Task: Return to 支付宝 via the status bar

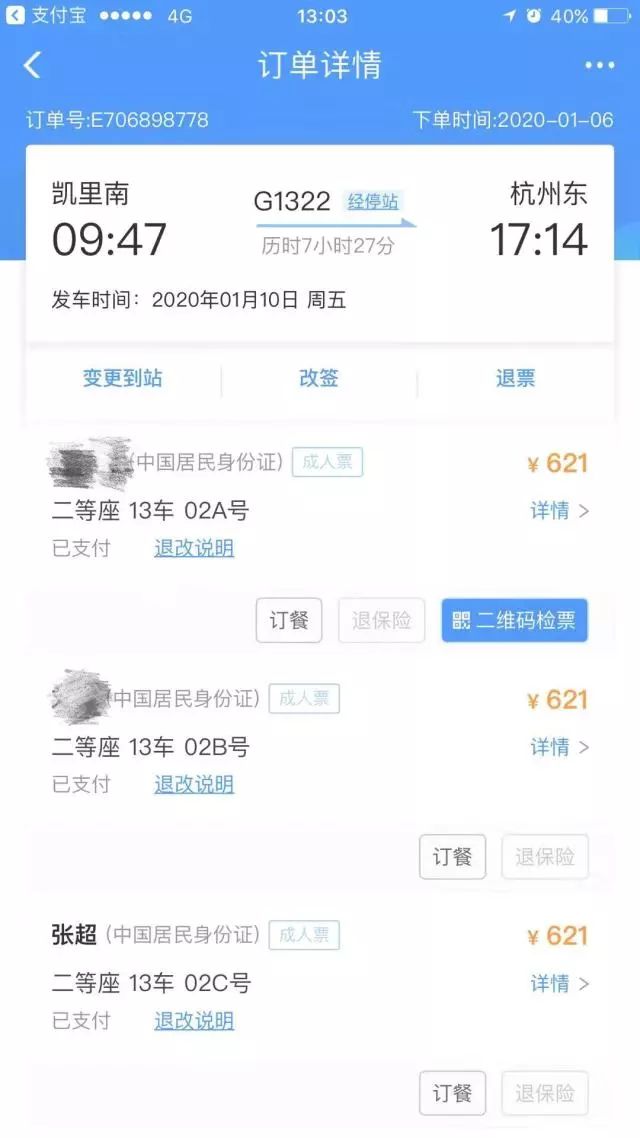Action: point(47,15)
